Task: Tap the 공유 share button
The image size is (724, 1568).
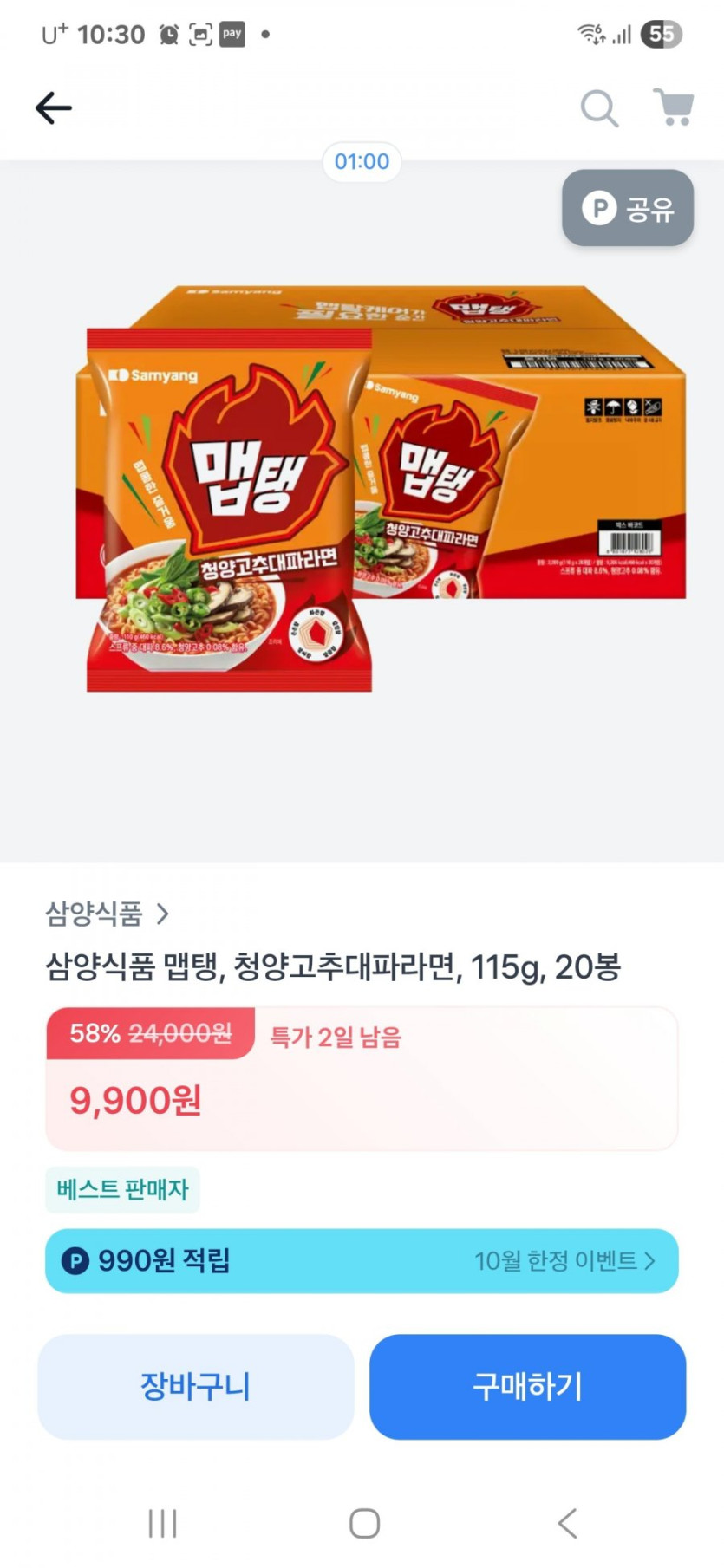Action: pyautogui.click(x=628, y=208)
